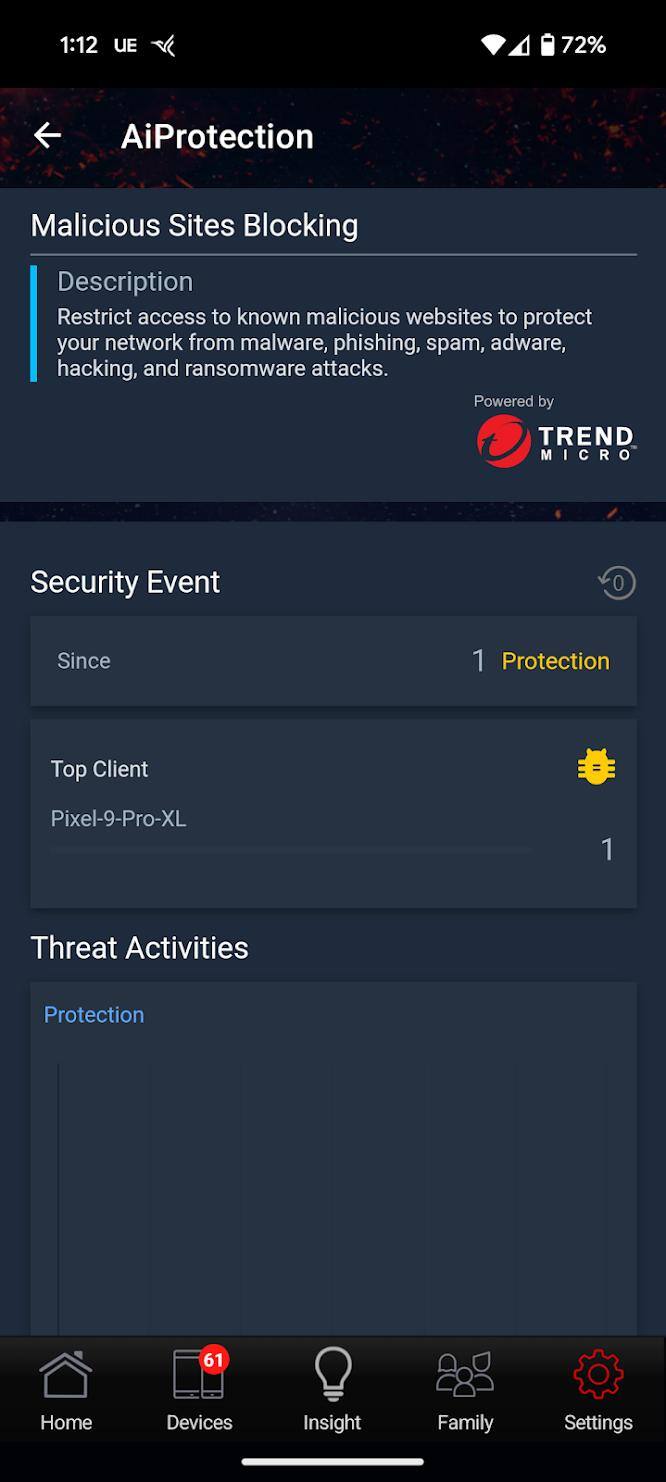
Task: Open the Devices tab
Action: pos(199,1390)
